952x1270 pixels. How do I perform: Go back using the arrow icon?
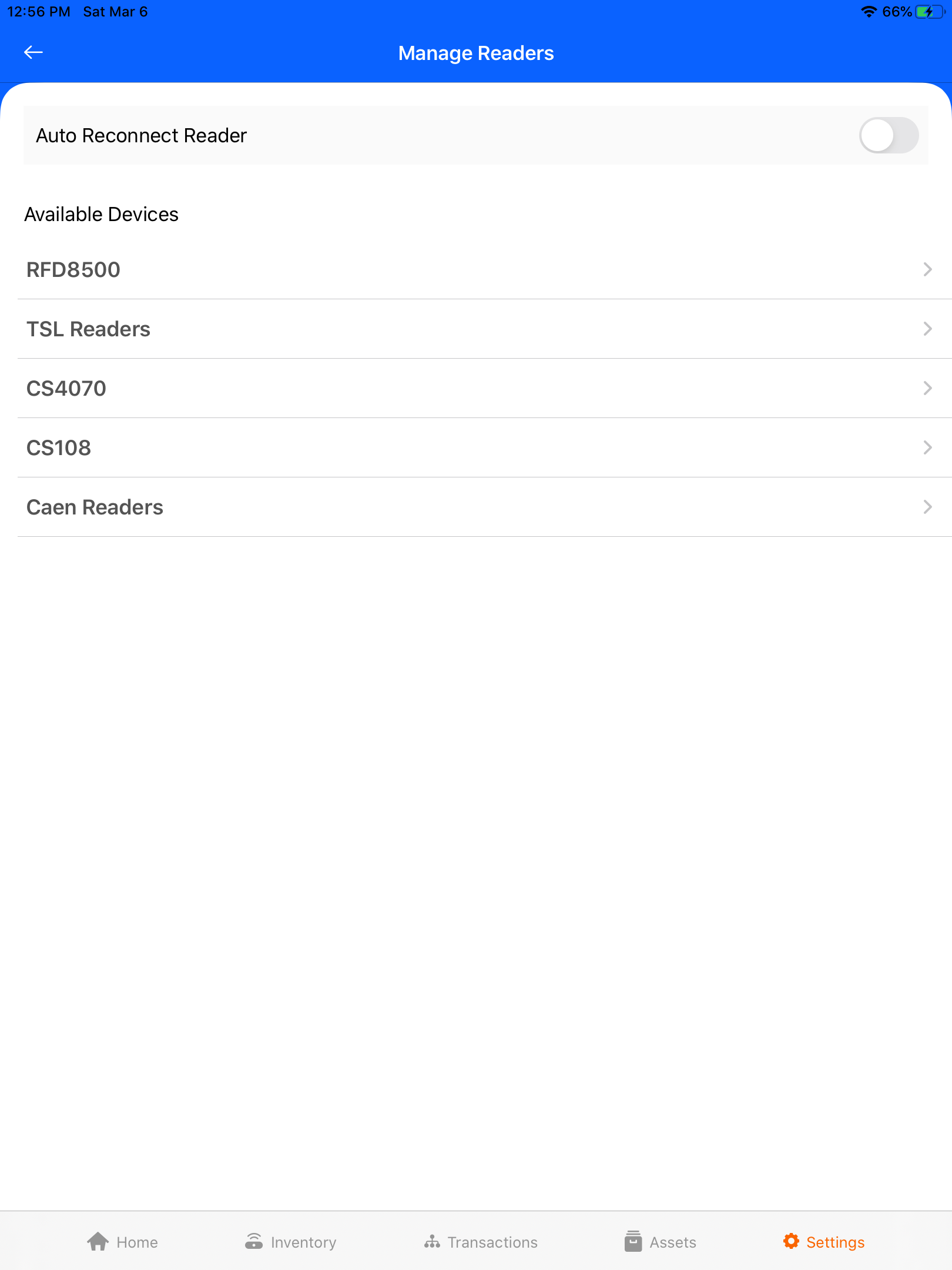click(x=33, y=52)
